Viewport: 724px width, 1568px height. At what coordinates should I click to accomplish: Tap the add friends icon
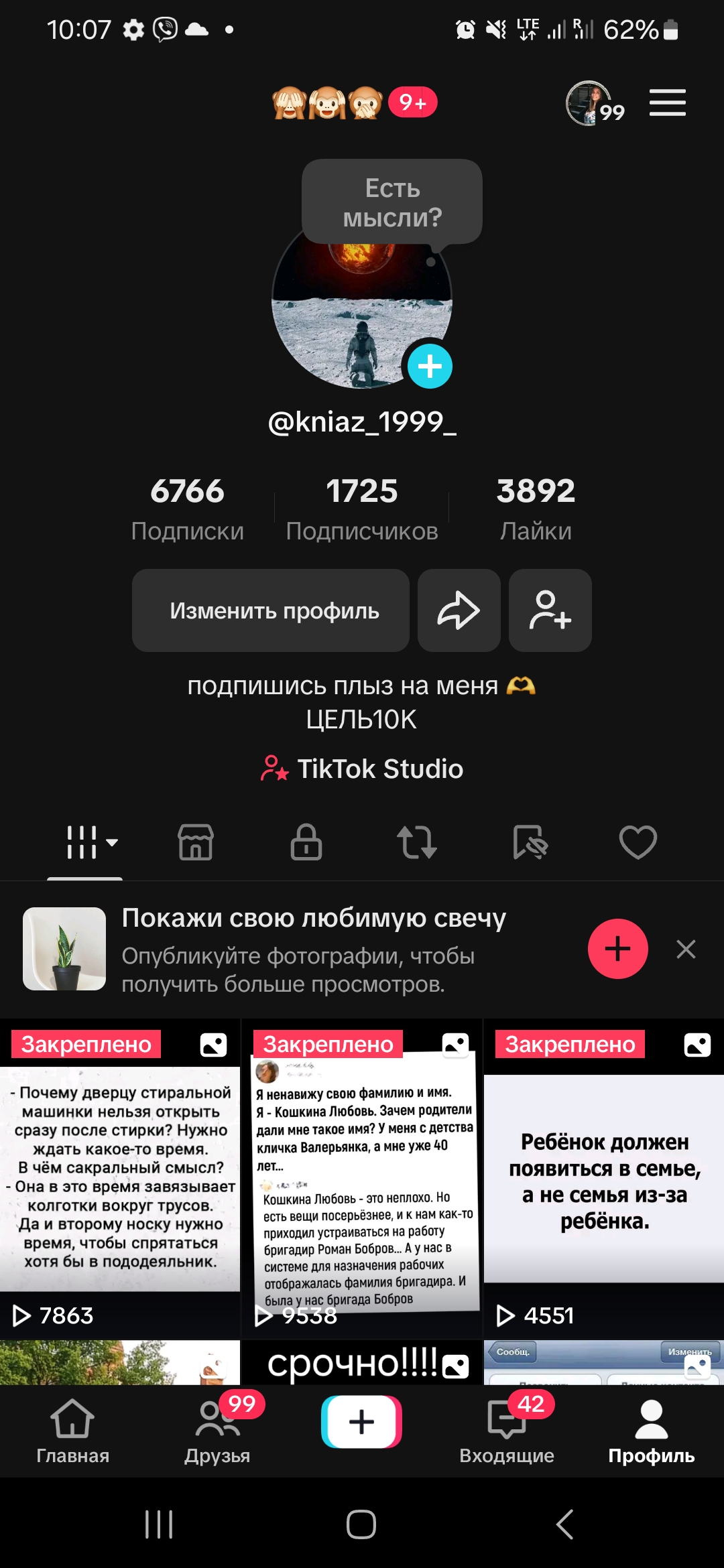tap(550, 610)
